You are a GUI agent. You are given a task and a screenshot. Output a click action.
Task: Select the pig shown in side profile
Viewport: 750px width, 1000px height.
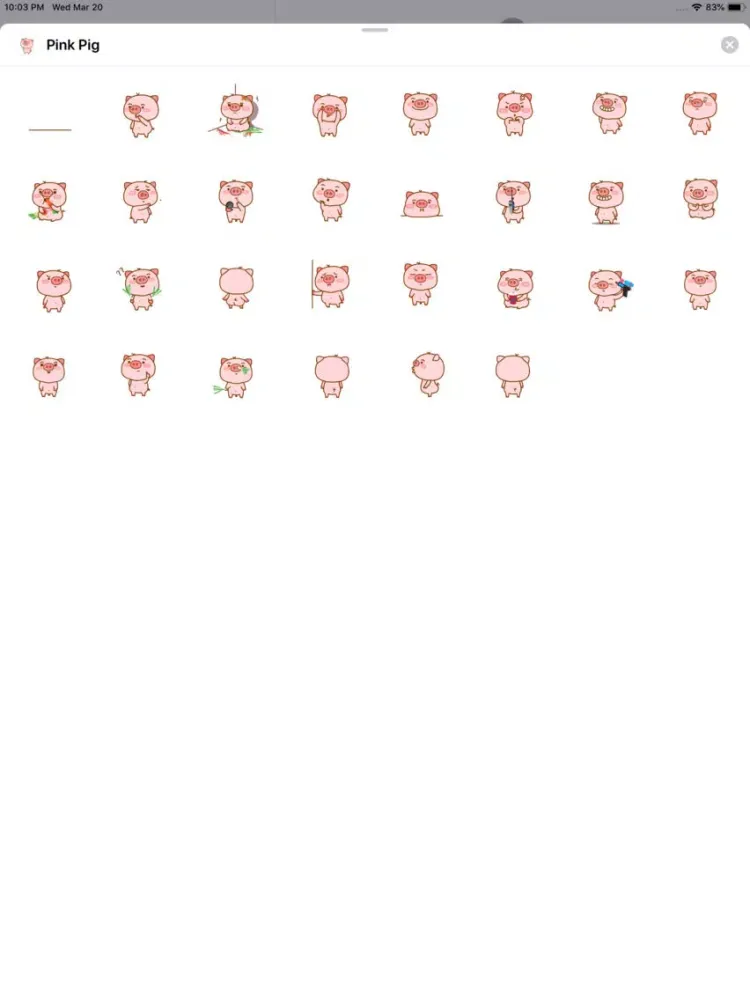[x=428, y=374]
